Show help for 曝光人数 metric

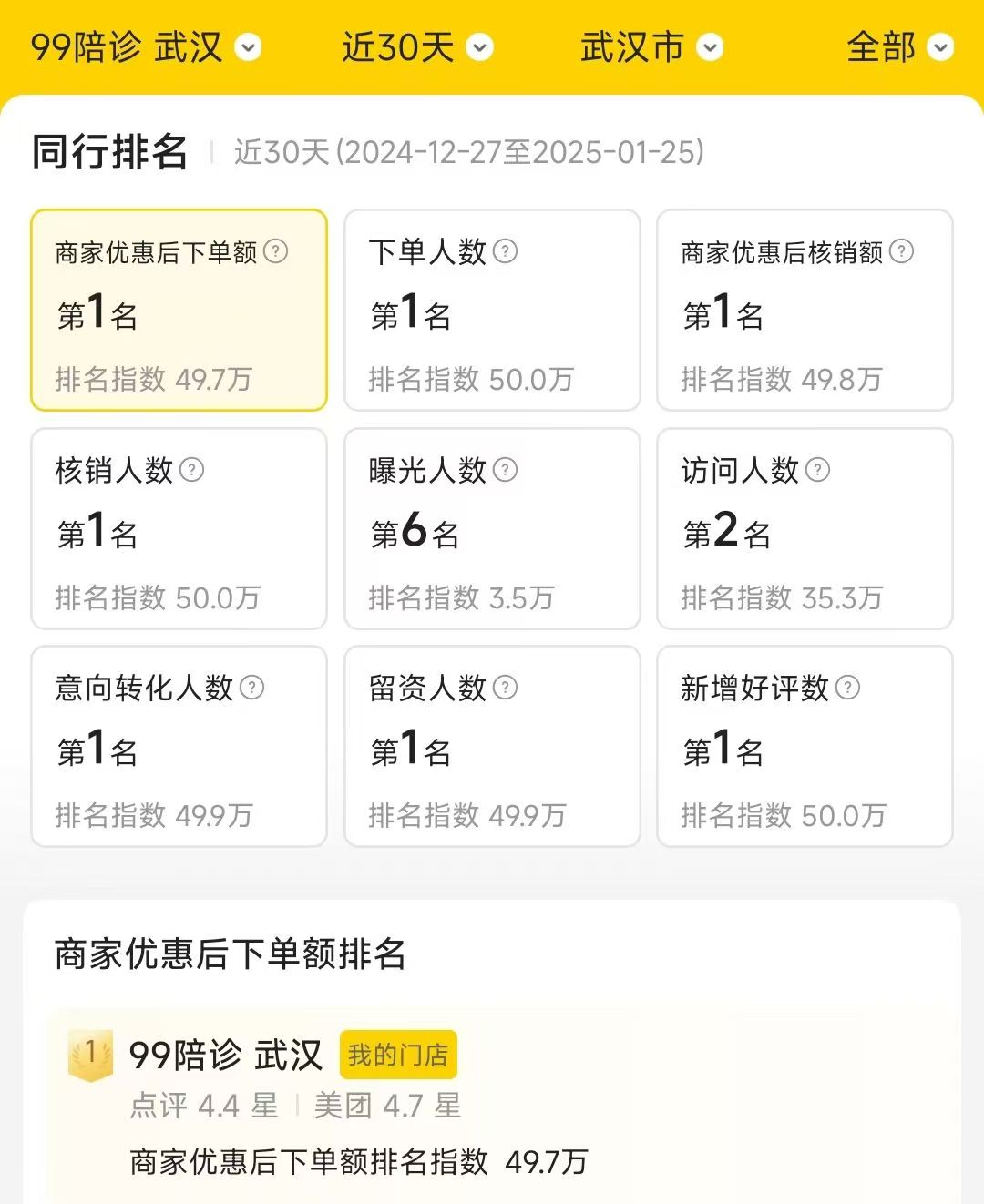pos(506,470)
